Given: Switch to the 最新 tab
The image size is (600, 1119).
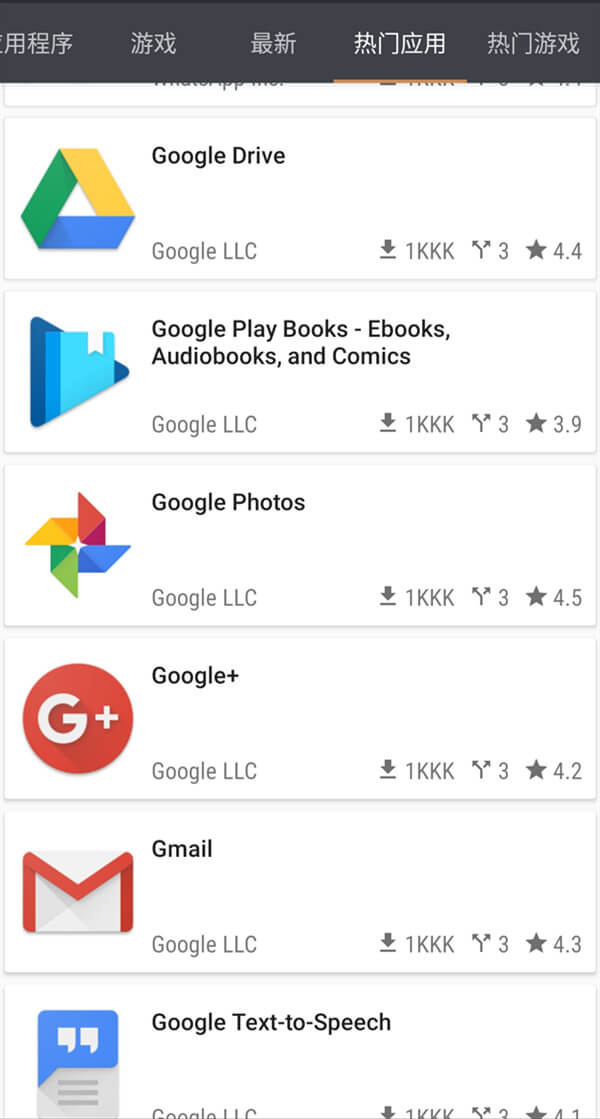Looking at the screenshot, I should coord(273,43).
